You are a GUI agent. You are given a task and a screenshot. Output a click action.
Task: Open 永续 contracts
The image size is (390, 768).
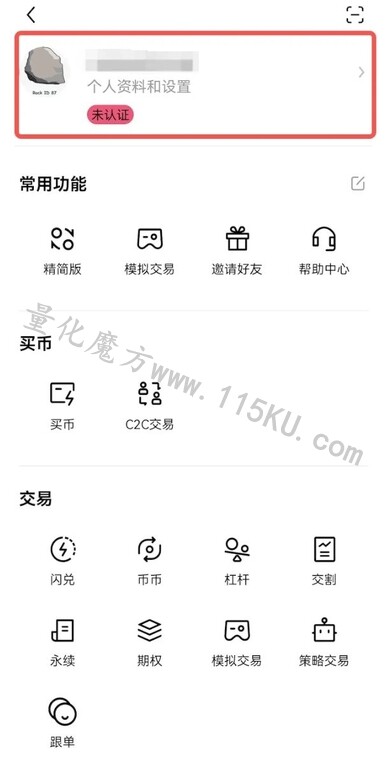tap(62, 642)
